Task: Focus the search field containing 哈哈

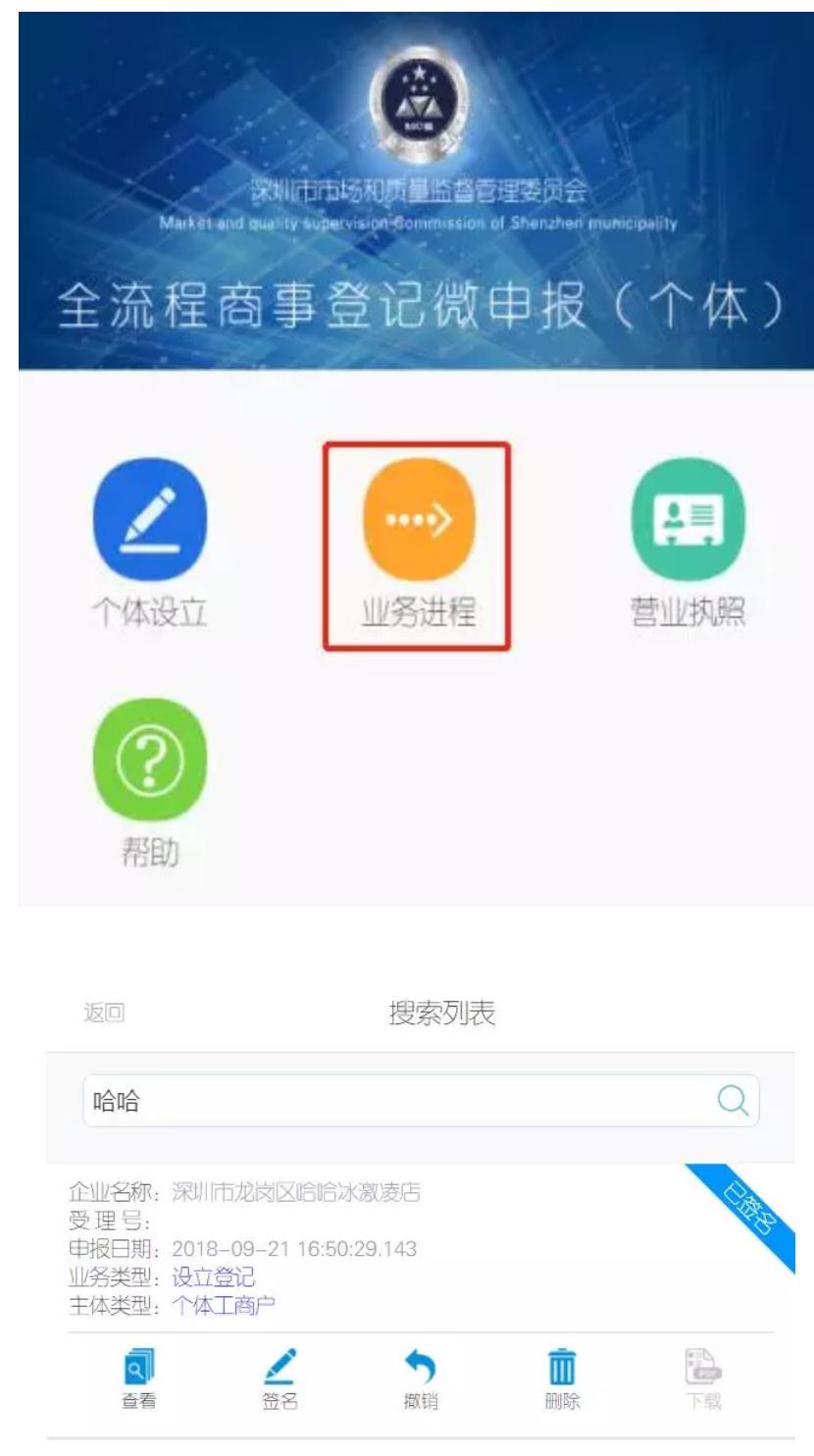Action: point(392,1102)
